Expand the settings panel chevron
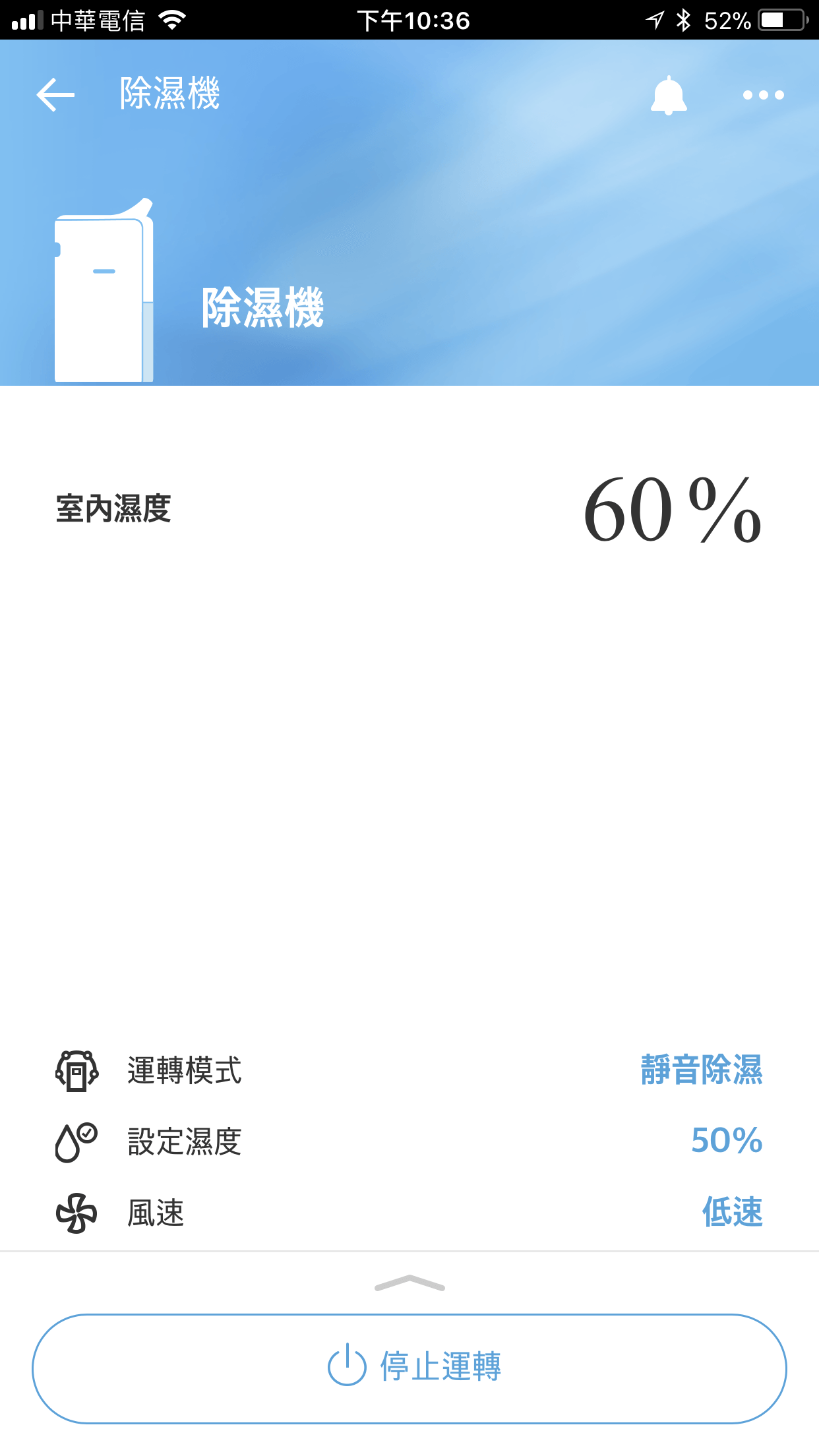Viewport: 819px width, 1456px height. coord(409,1283)
